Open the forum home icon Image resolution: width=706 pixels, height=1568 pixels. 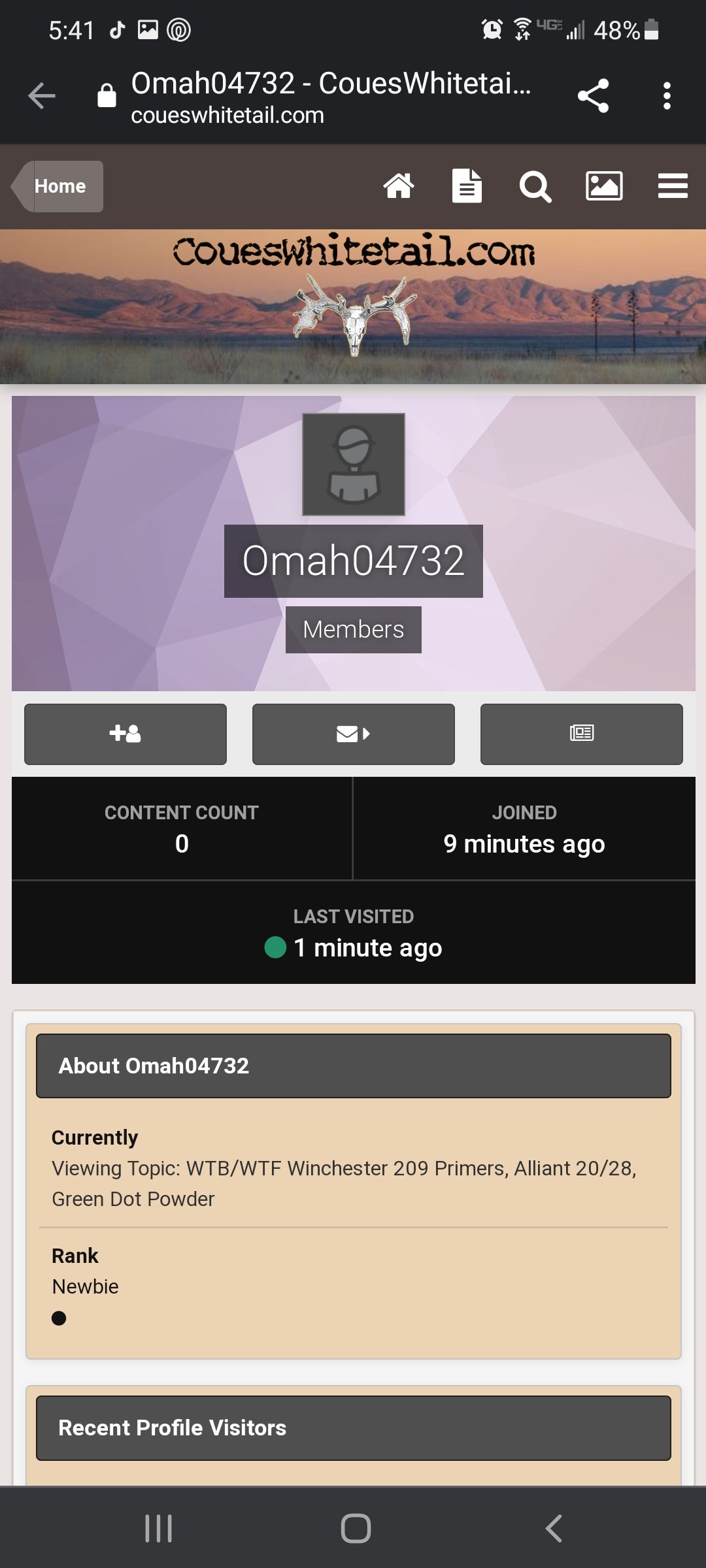[399, 186]
